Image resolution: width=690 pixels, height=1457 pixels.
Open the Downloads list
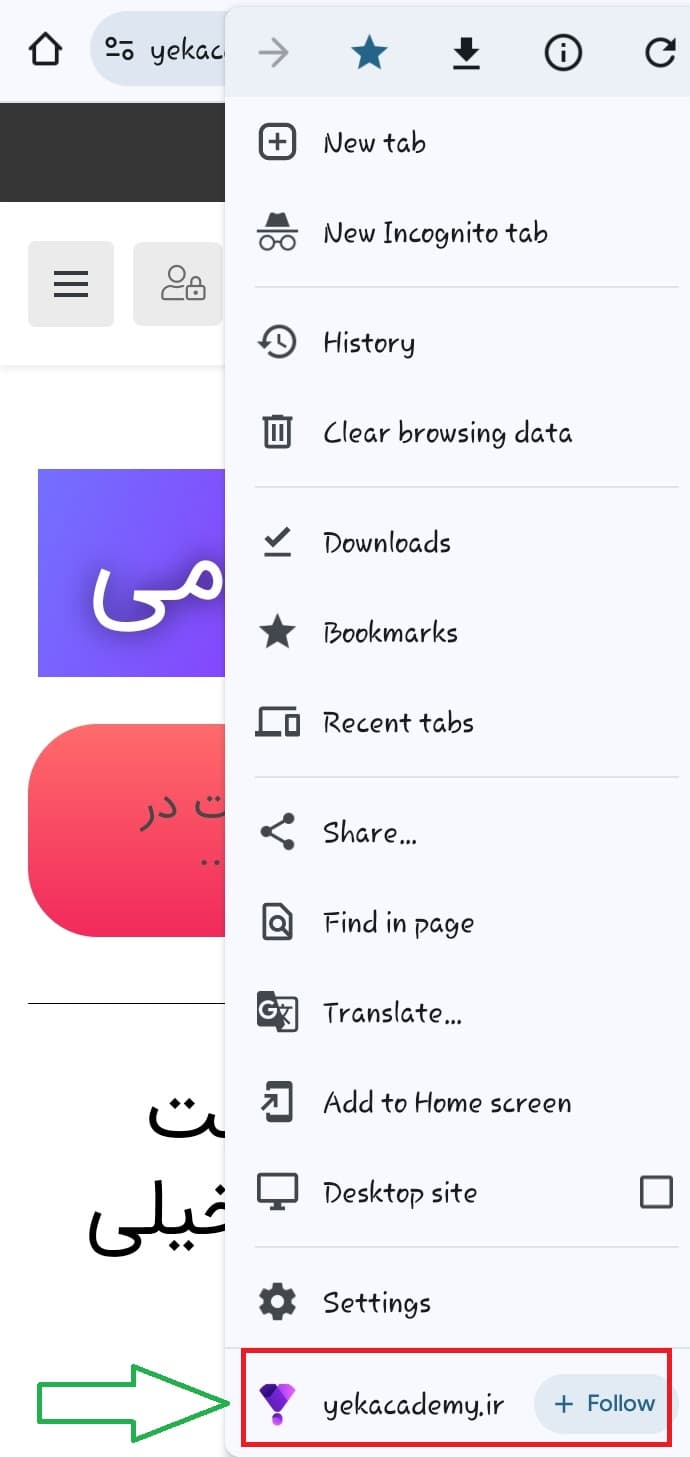(x=386, y=543)
